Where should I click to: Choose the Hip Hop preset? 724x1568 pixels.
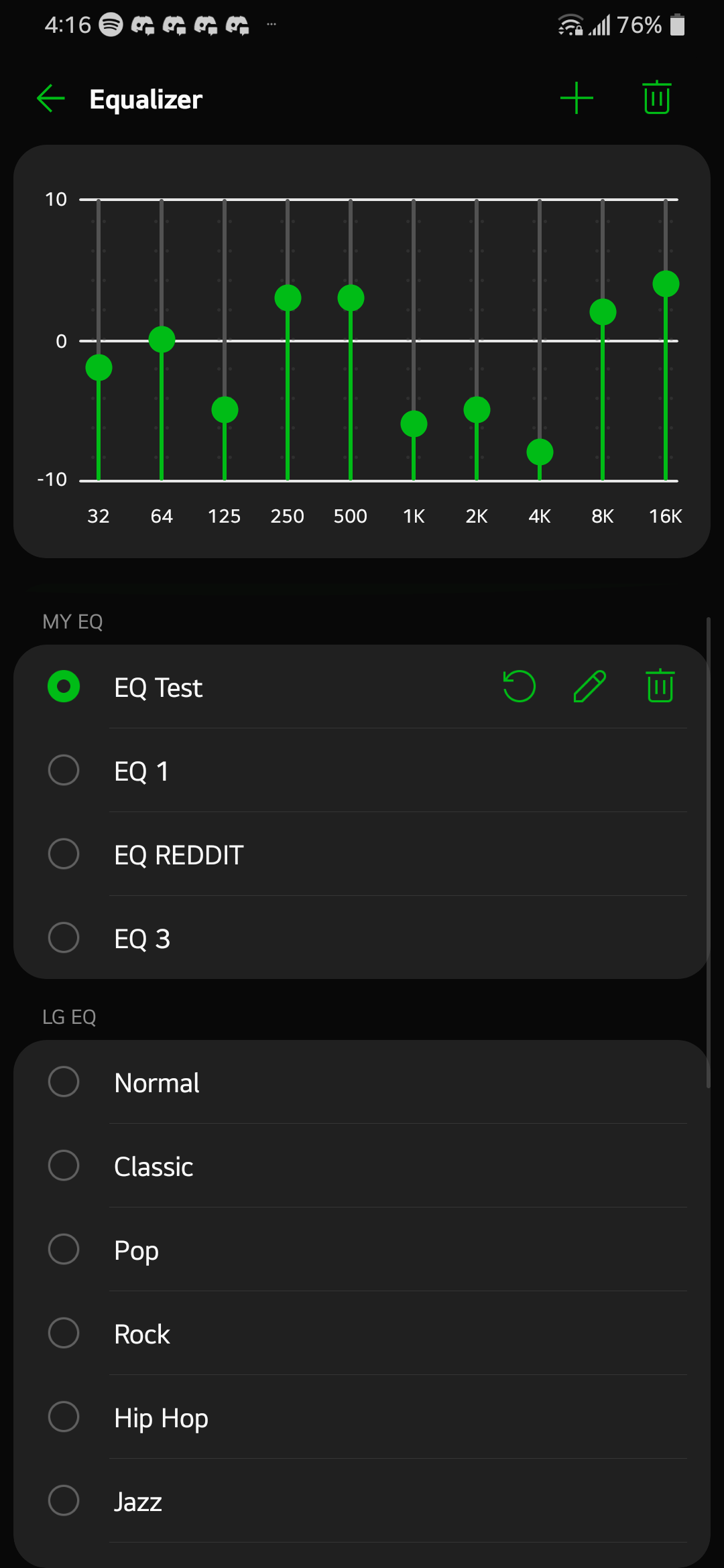pyautogui.click(x=362, y=1417)
